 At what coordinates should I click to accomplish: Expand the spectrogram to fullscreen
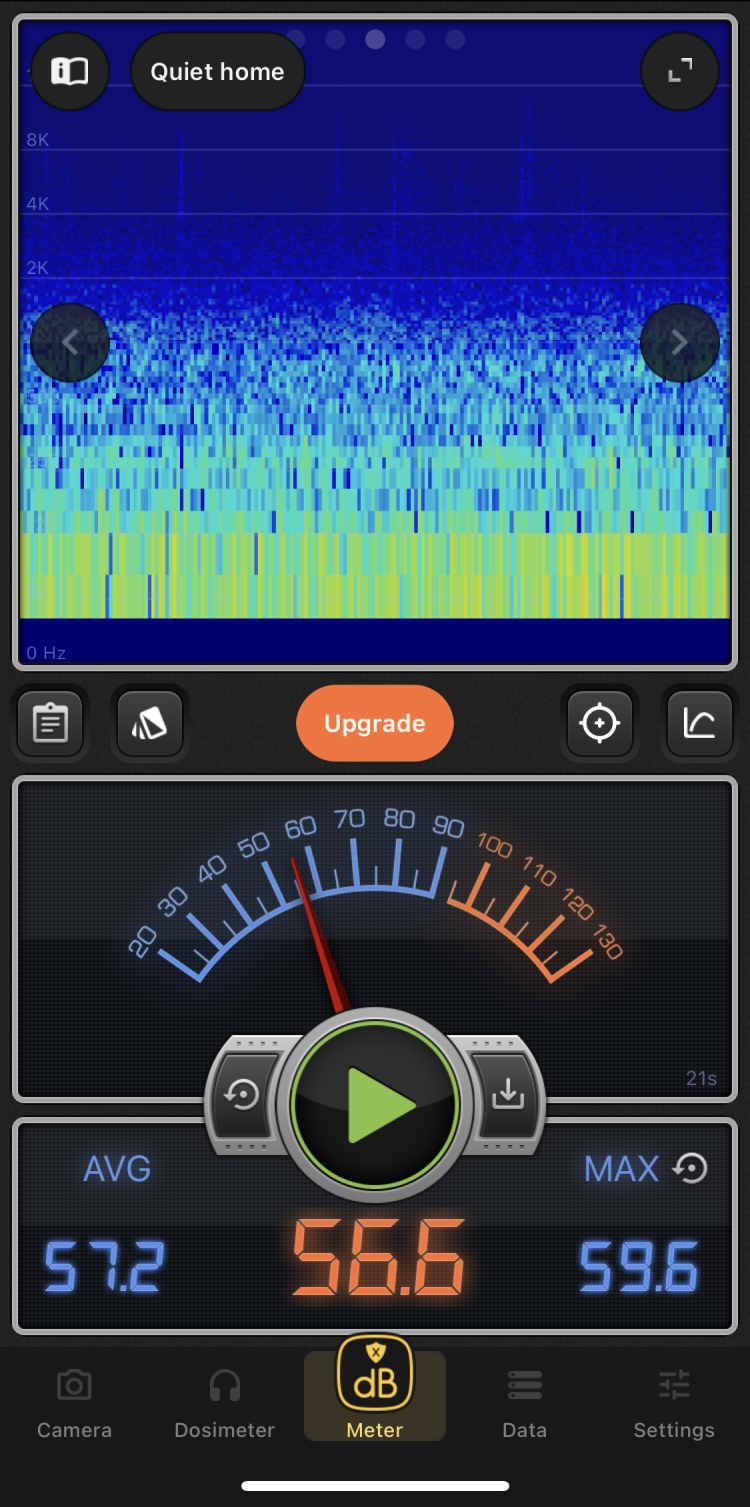680,71
